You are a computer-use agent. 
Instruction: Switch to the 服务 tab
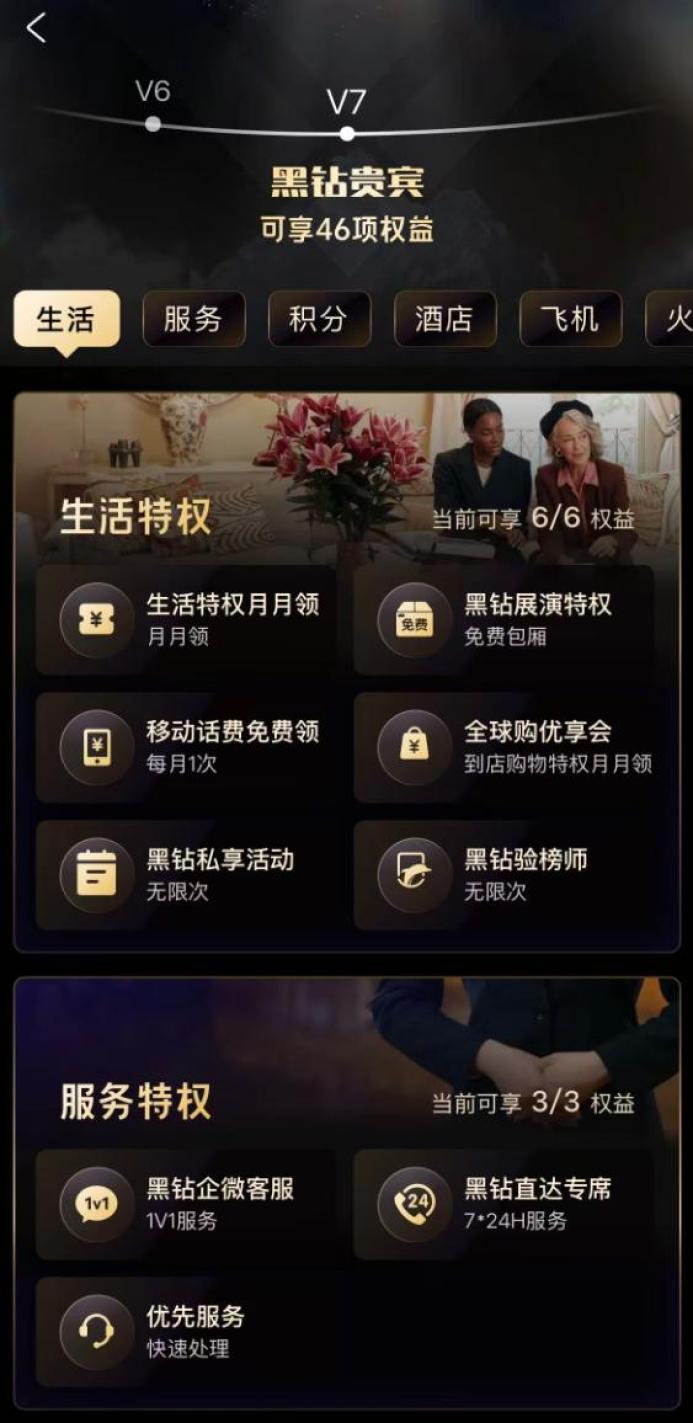[193, 319]
